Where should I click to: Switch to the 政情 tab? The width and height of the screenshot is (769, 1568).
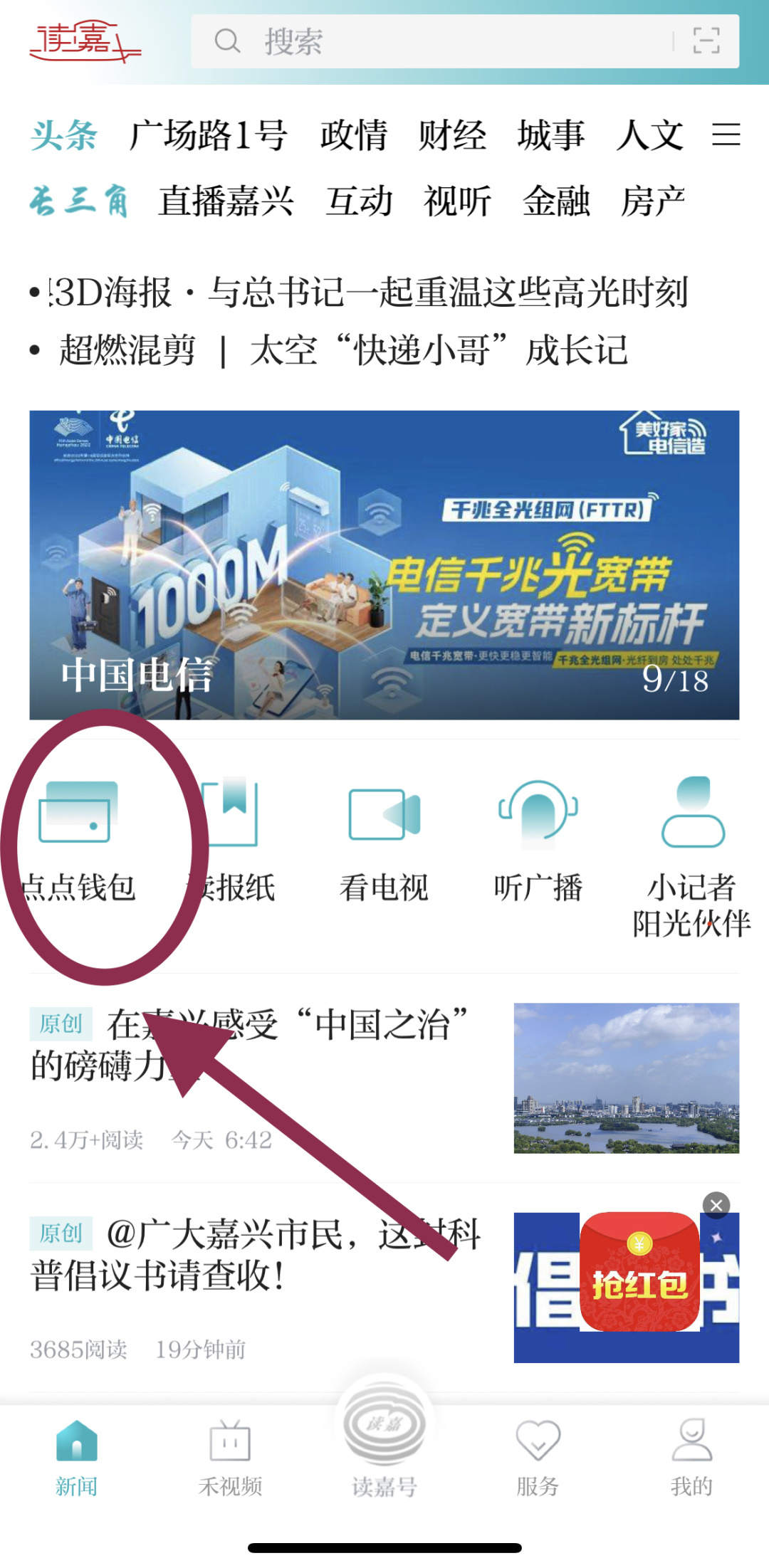(x=353, y=135)
